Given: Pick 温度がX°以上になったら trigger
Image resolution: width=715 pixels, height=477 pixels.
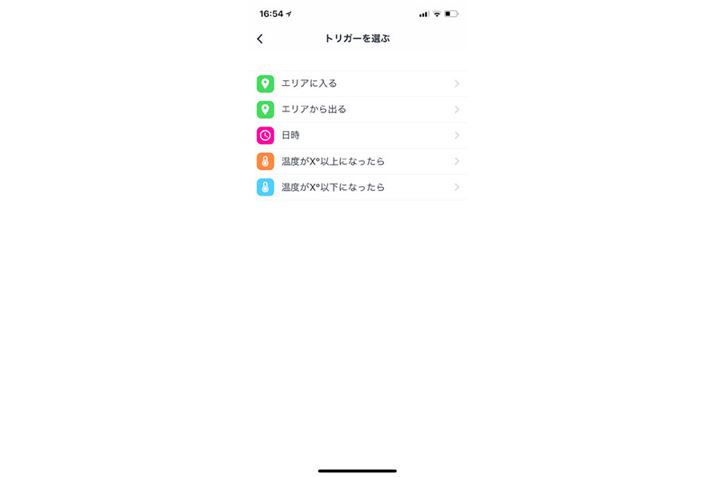Looking at the screenshot, I should tap(358, 161).
